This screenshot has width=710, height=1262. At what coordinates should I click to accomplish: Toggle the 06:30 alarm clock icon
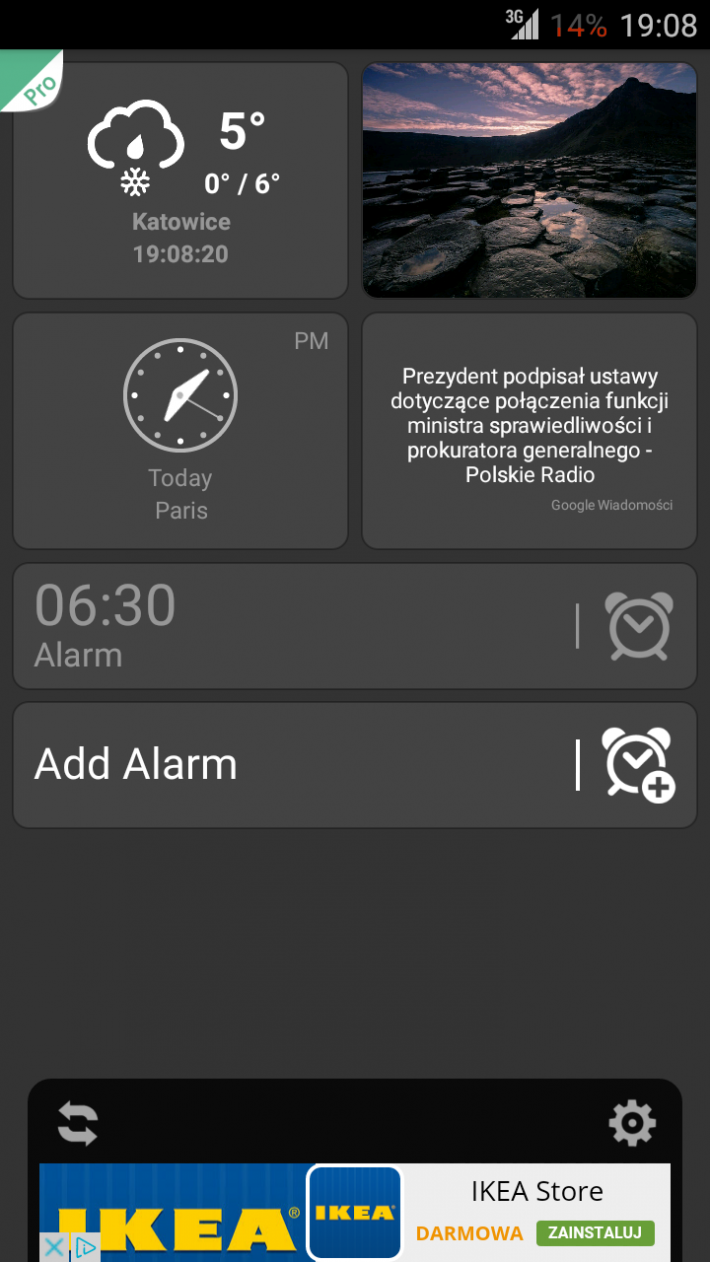click(639, 626)
